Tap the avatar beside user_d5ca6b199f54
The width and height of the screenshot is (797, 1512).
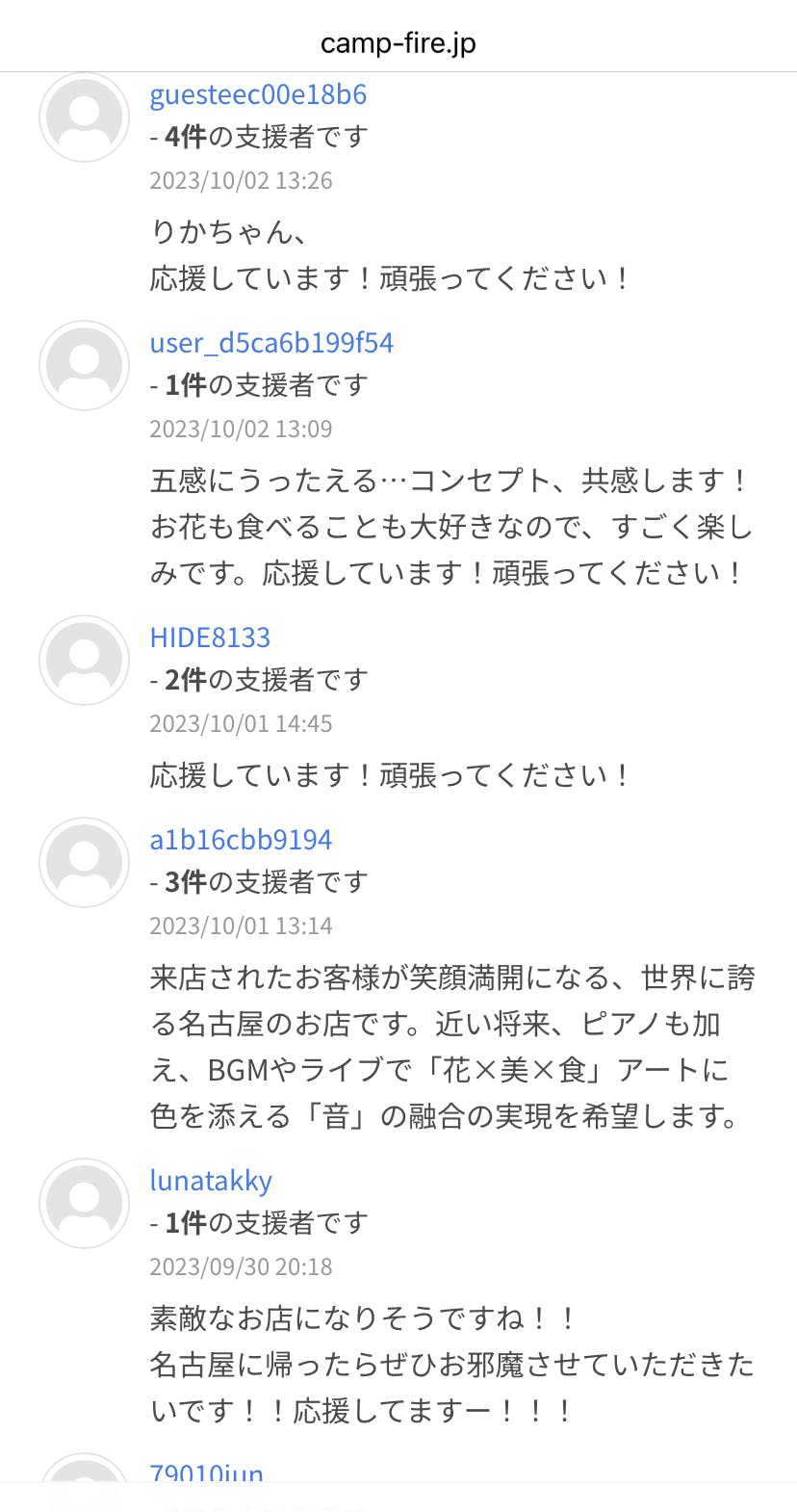pos(85,366)
